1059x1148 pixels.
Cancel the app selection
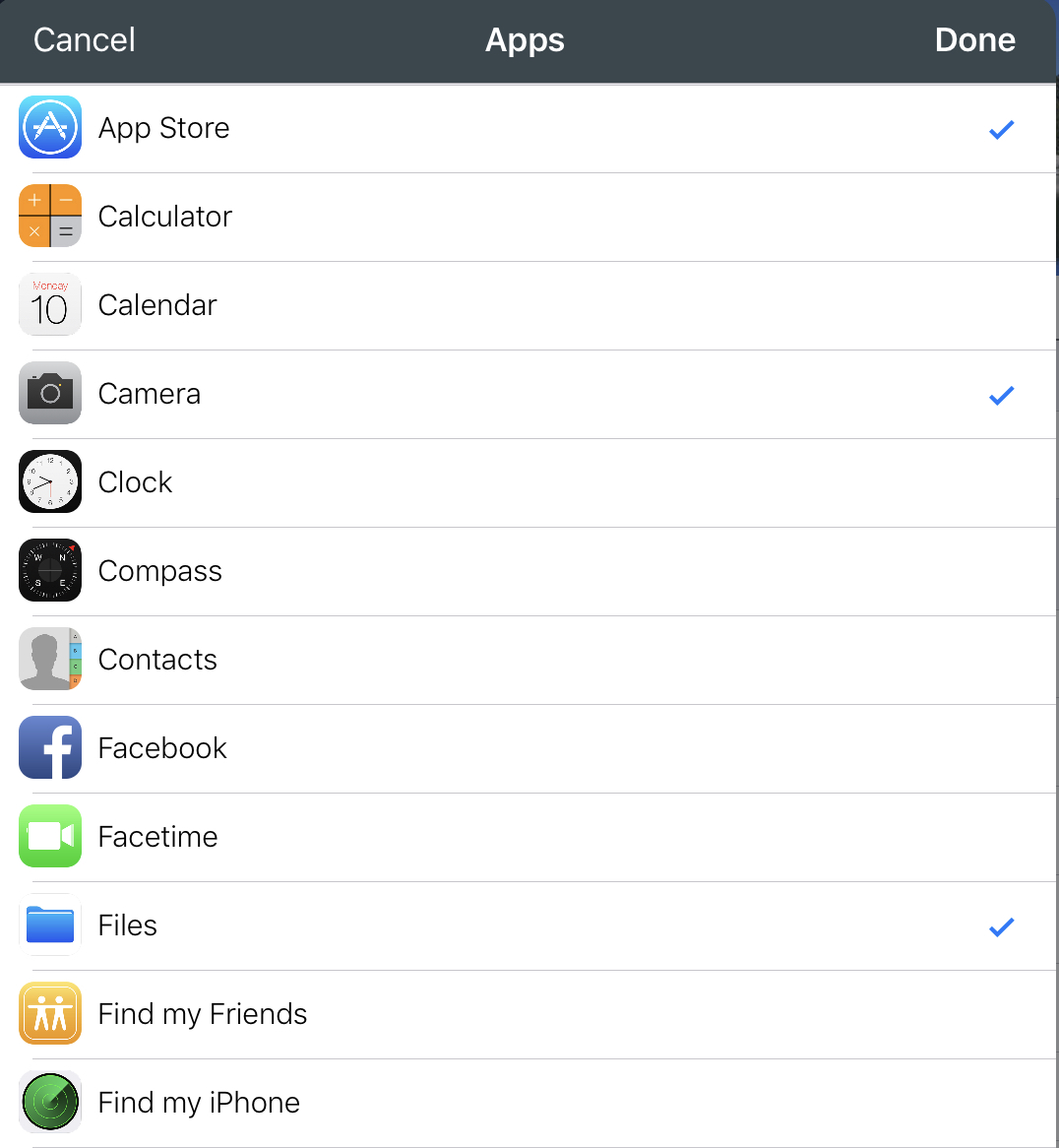[x=85, y=40]
